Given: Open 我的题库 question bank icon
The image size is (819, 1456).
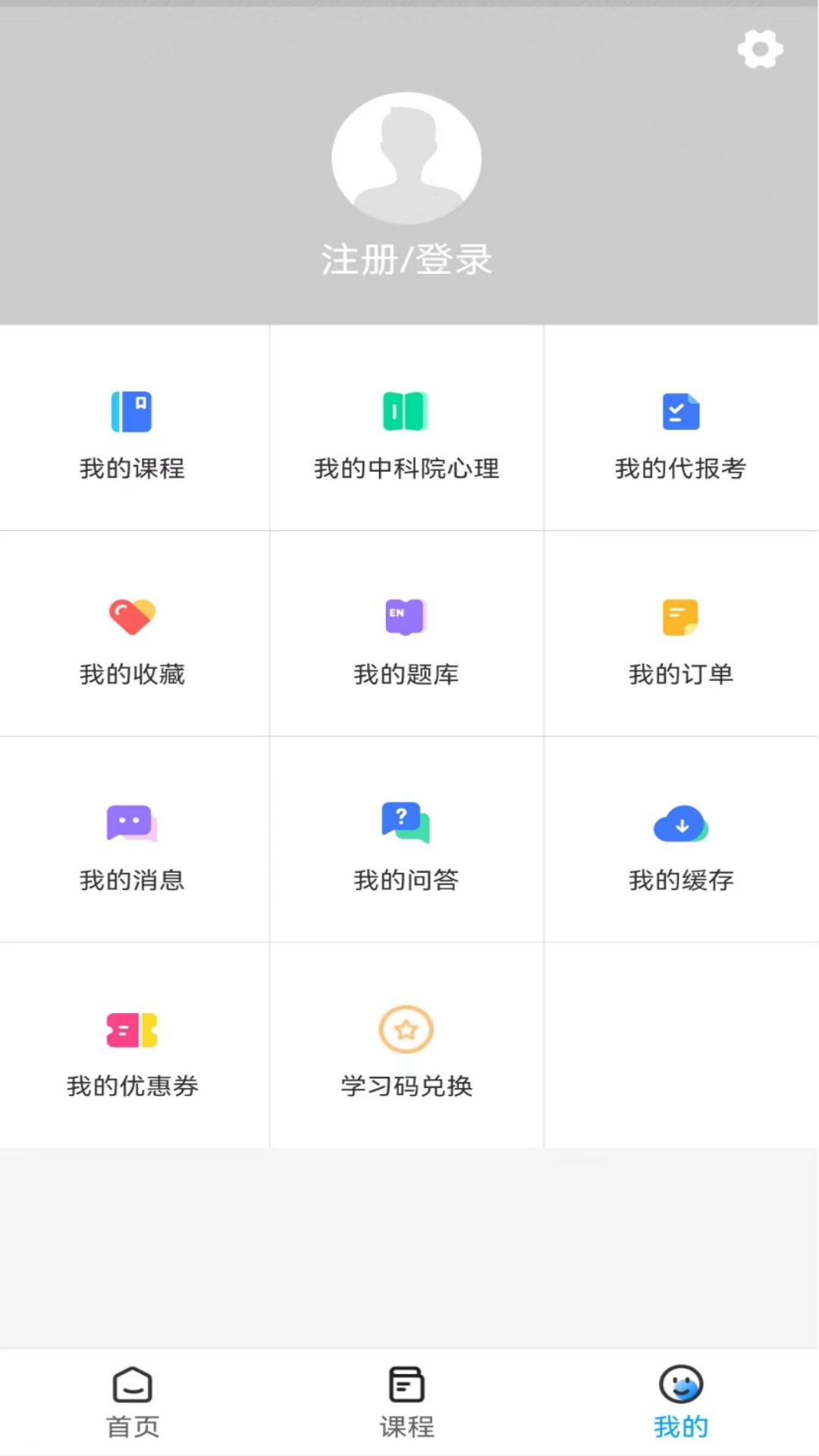Looking at the screenshot, I should [x=406, y=617].
